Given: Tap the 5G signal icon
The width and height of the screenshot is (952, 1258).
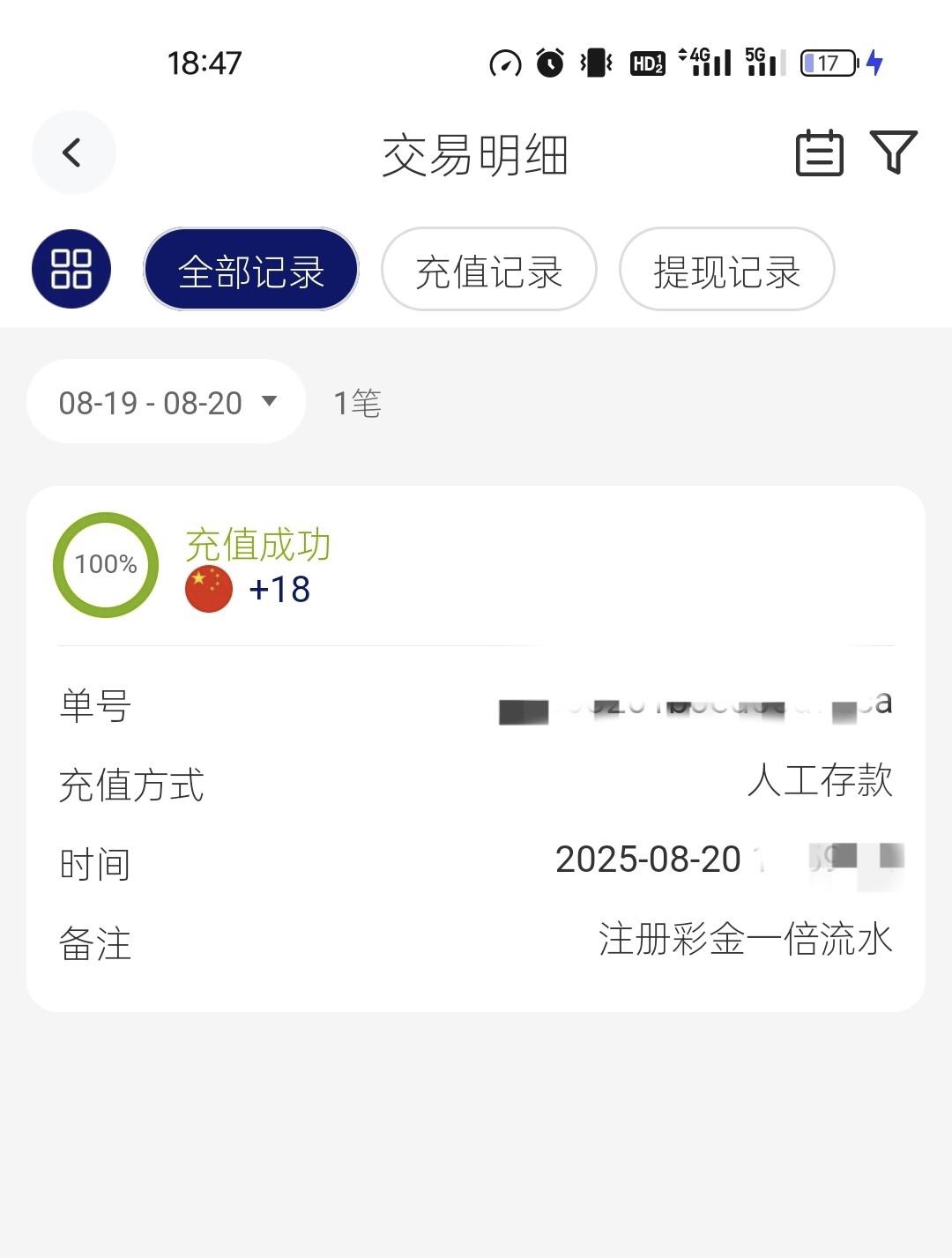Looking at the screenshot, I should 760,62.
